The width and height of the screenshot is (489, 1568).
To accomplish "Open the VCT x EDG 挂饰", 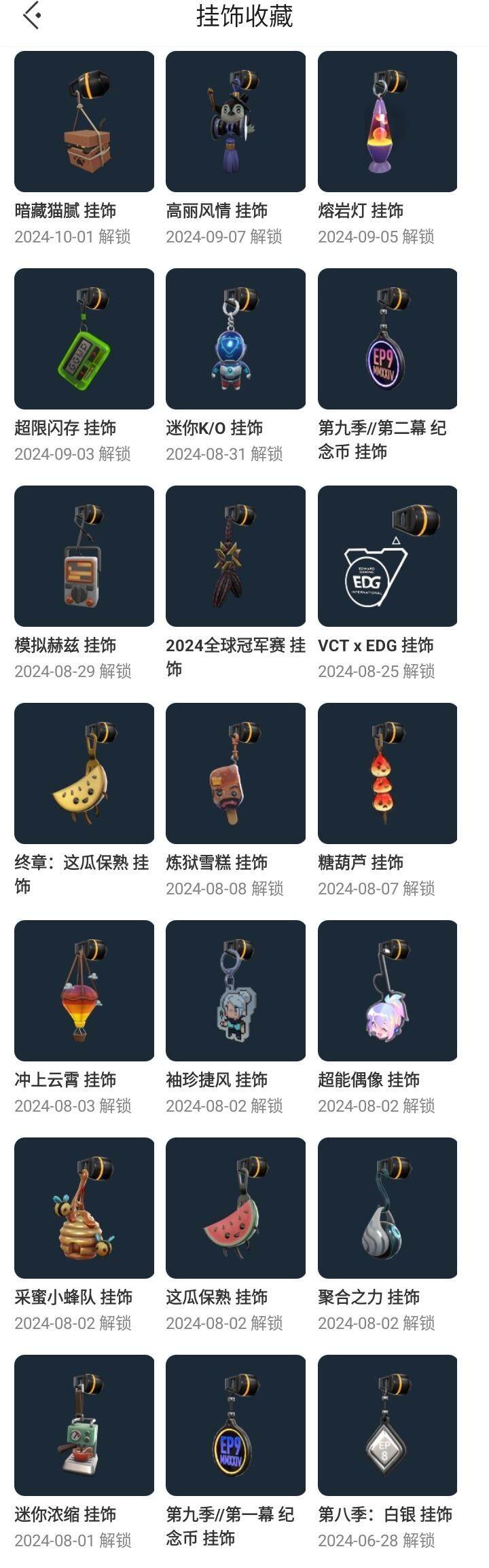I will 387,556.
